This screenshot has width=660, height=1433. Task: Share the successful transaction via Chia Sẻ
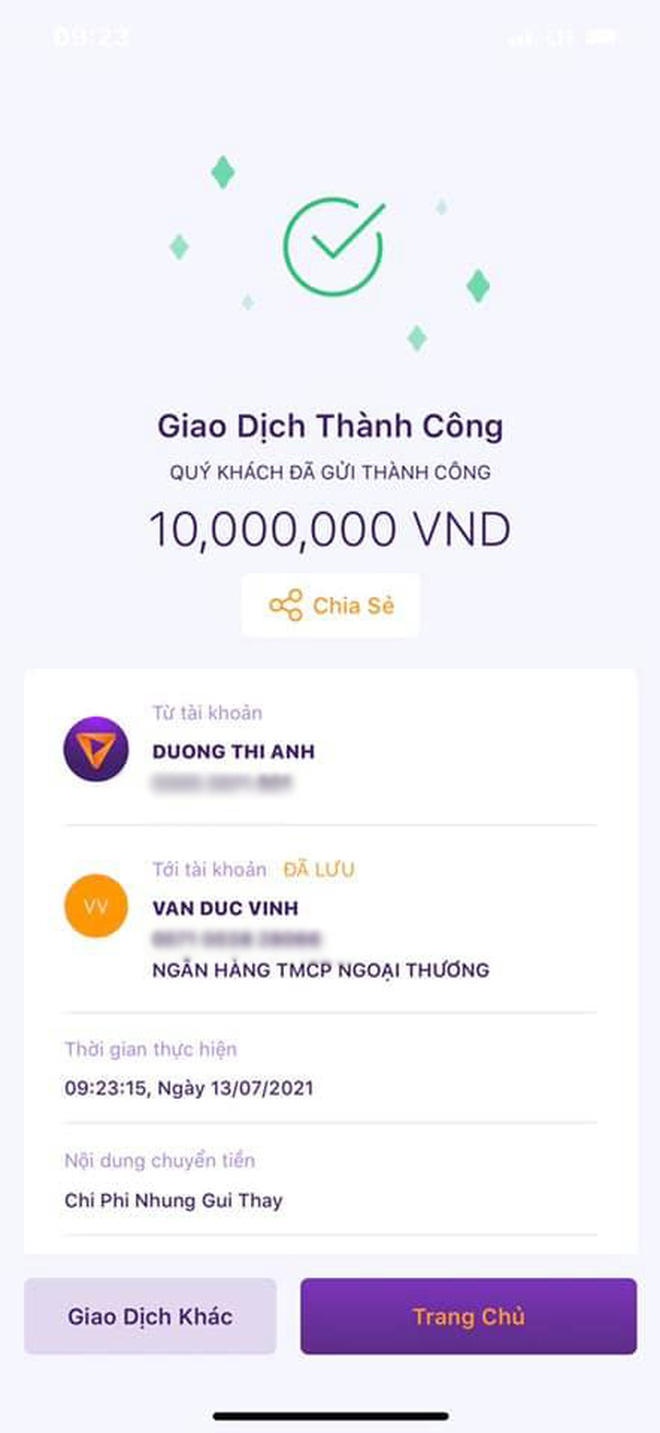point(331,605)
